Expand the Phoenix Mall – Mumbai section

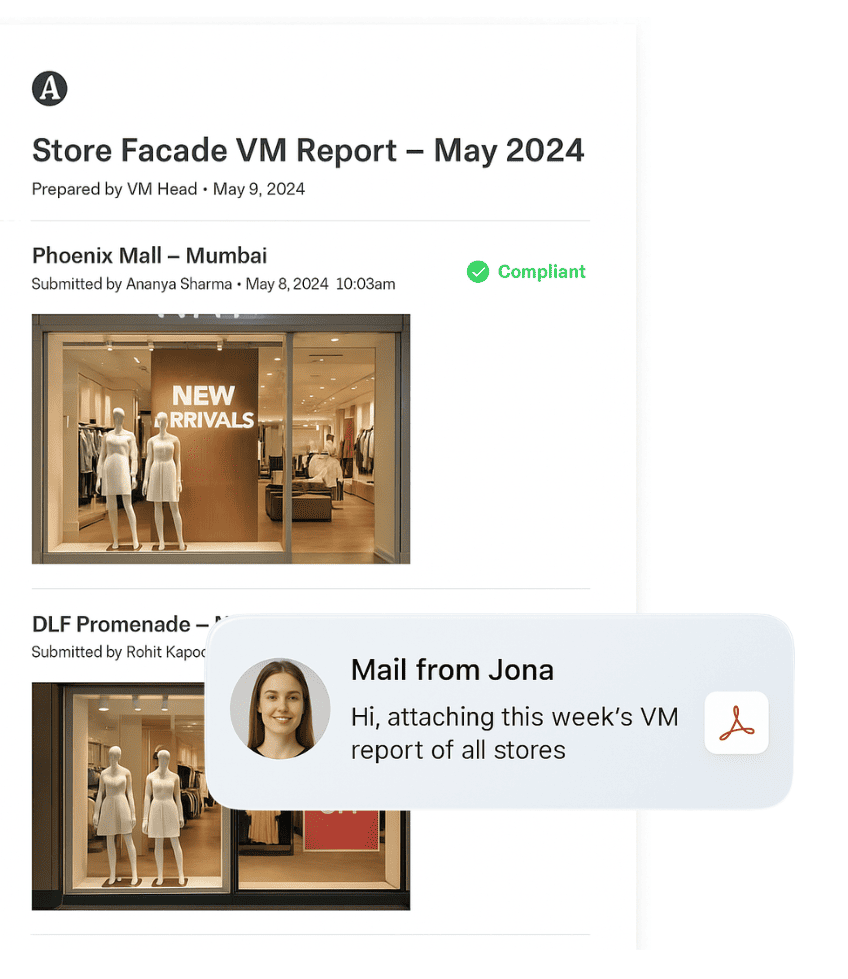[x=149, y=255]
